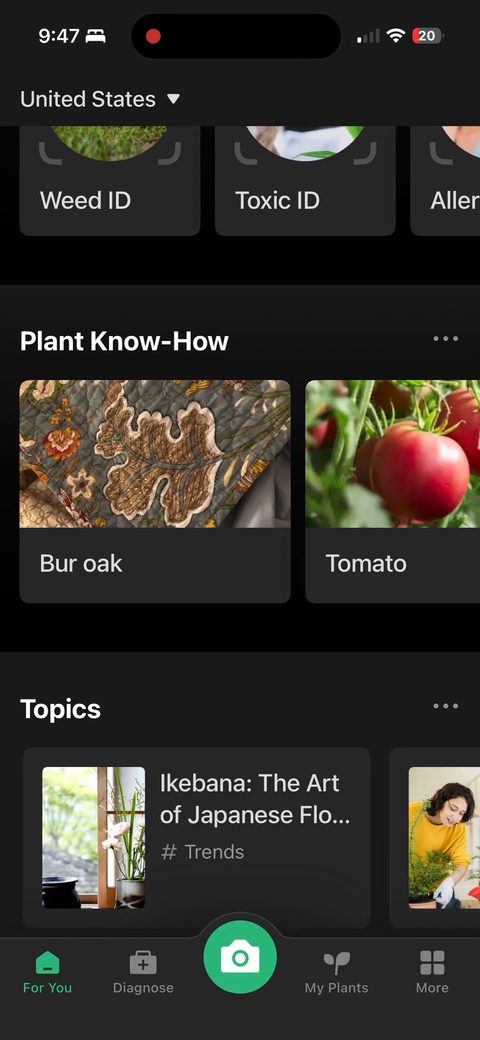Tap the green camera button
Viewport: 480px width, 1040px height.
(240, 957)
